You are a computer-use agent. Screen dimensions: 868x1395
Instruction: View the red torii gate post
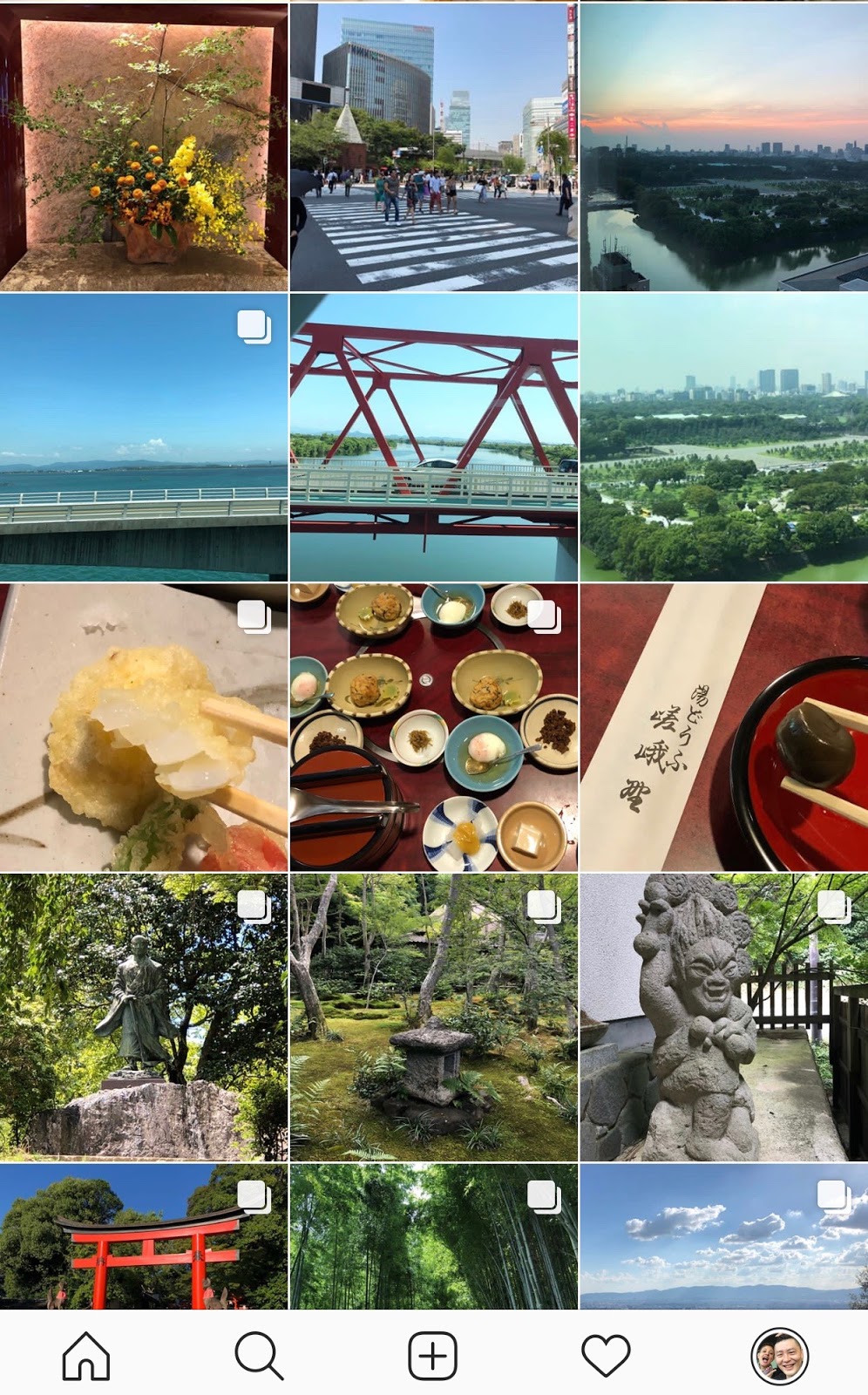pyautogui.click(x=144, y=1236)
